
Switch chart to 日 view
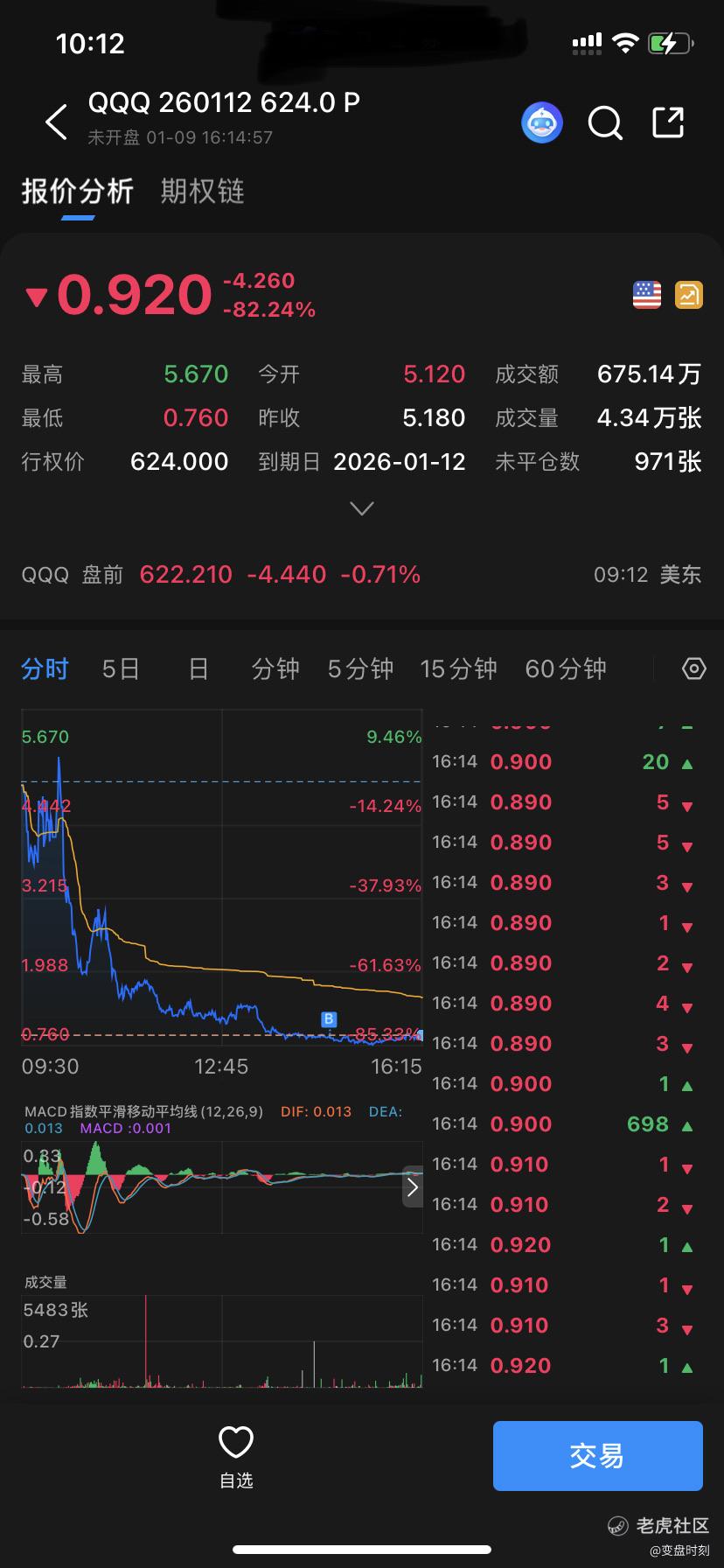(x=198, y=669)
